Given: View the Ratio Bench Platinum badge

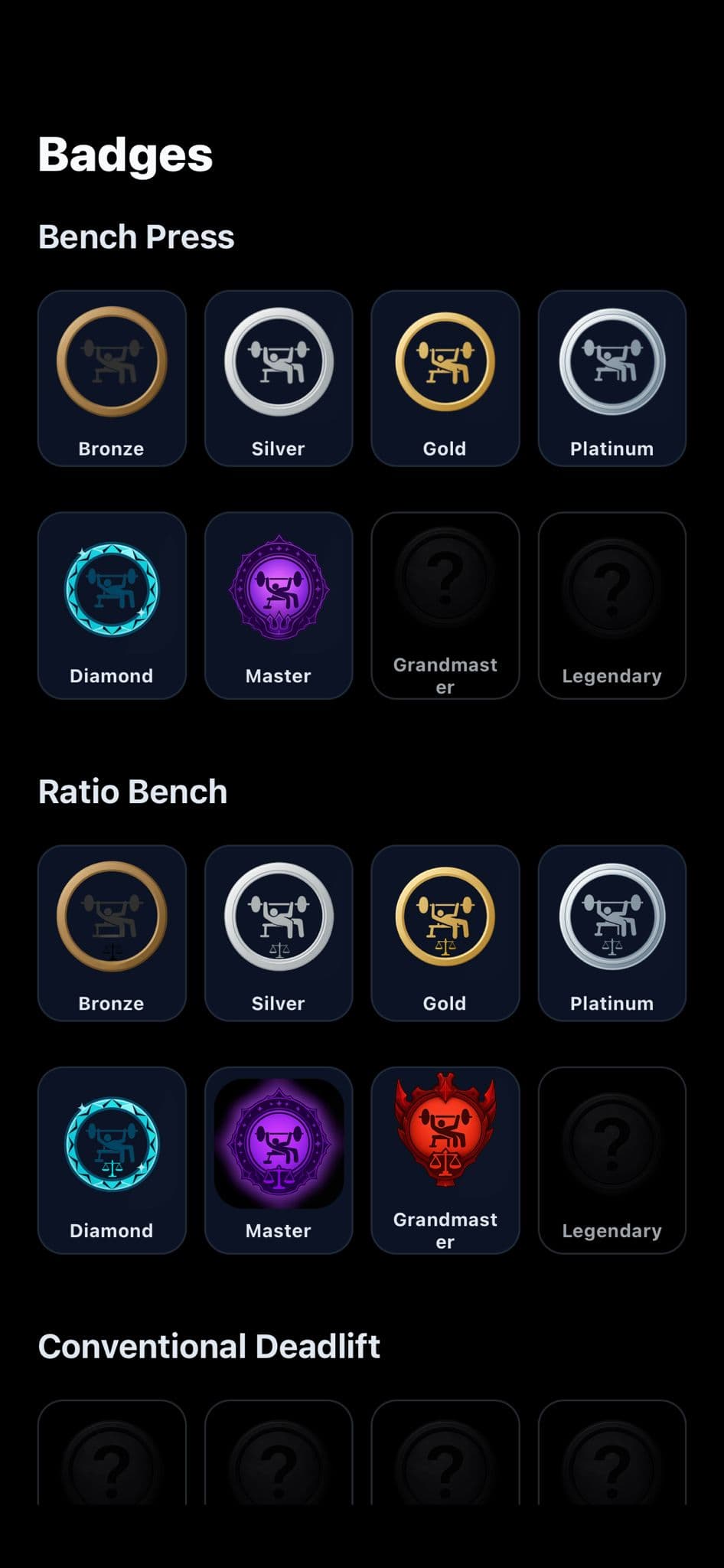Looking at the screenshot, I should click(x=611, y=933).
